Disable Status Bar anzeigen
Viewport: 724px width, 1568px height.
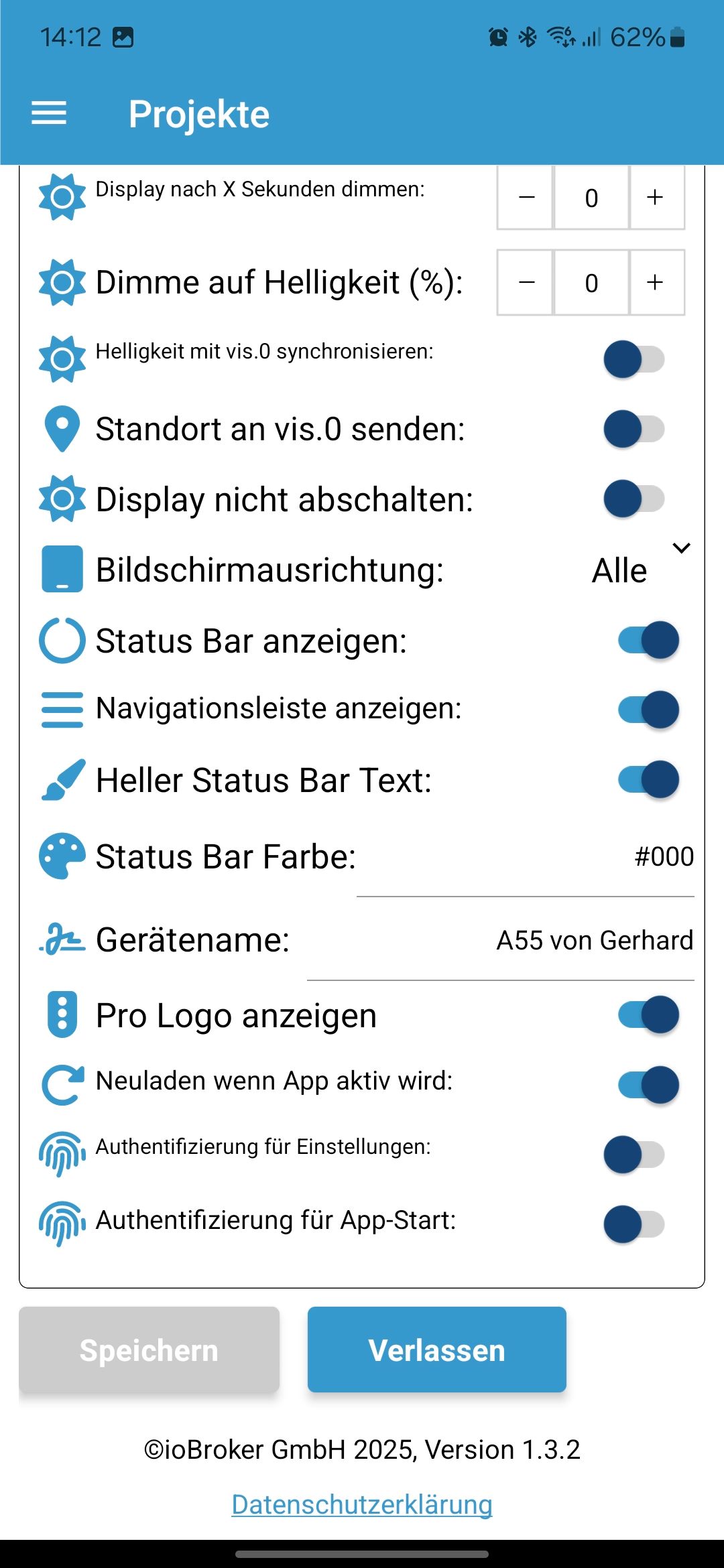click(648, 640)
